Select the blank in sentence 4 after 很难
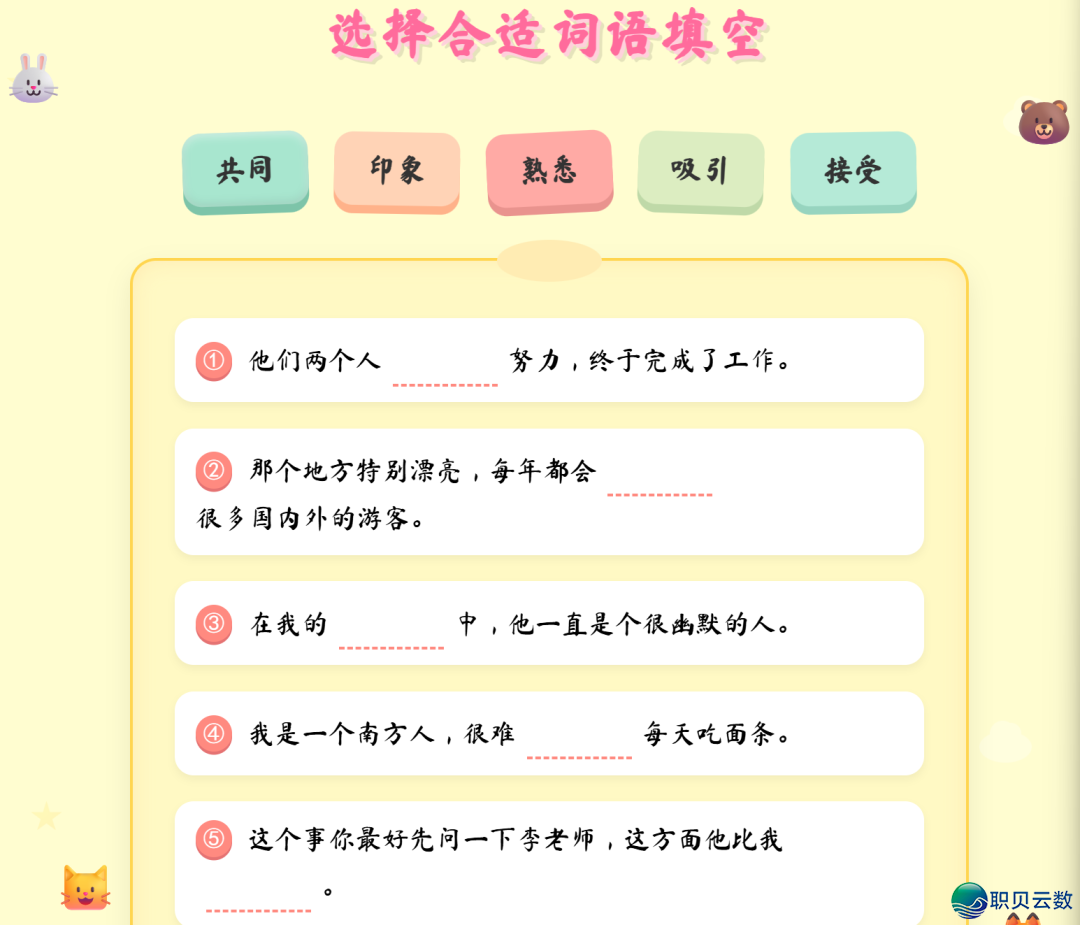 (x=579, y=740)
